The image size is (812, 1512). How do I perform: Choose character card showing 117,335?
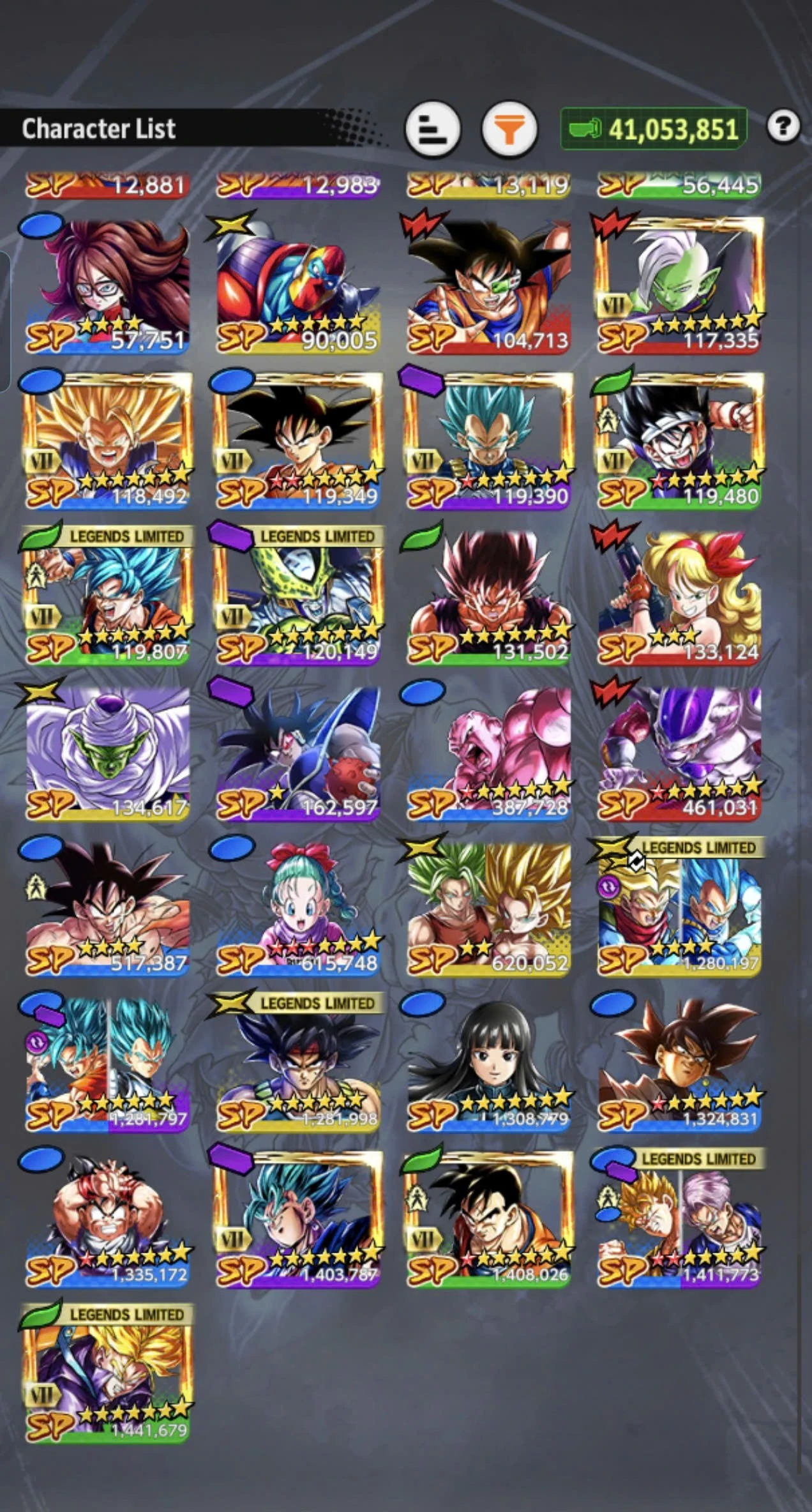click(x=679, y=284)
